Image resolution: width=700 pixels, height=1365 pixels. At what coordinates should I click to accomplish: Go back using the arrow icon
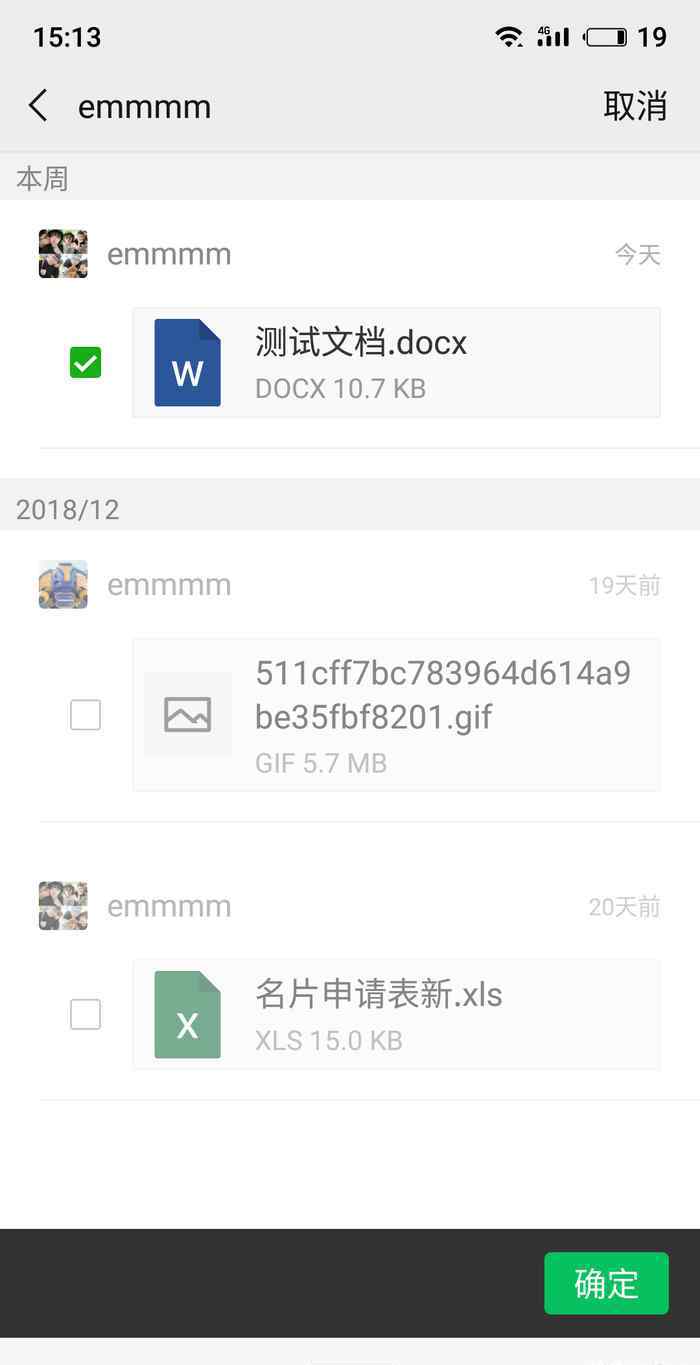click(38, 105)
